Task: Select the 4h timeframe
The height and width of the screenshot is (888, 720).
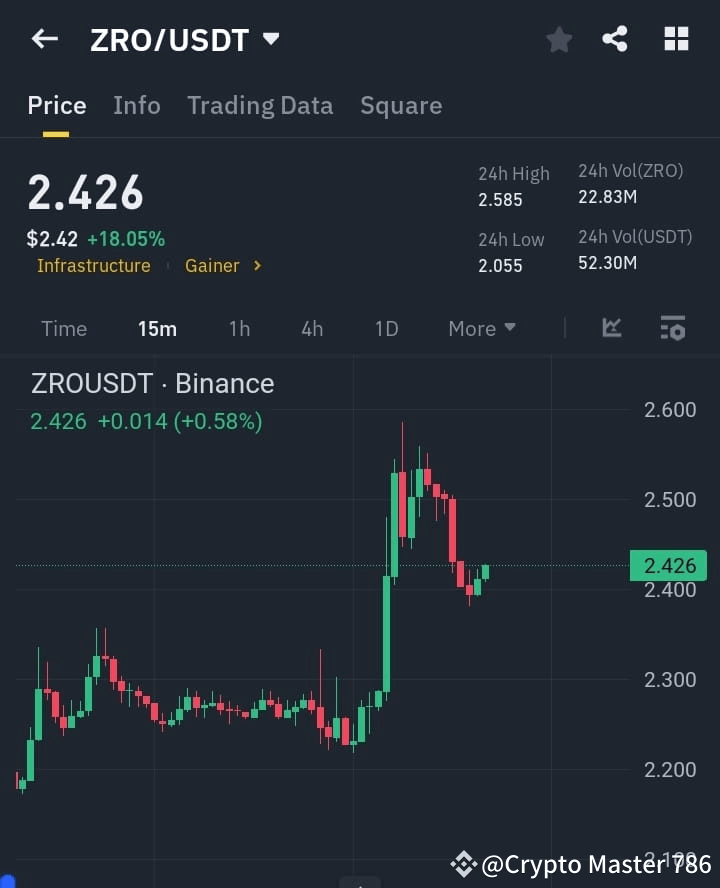Action: pos(311,328)
